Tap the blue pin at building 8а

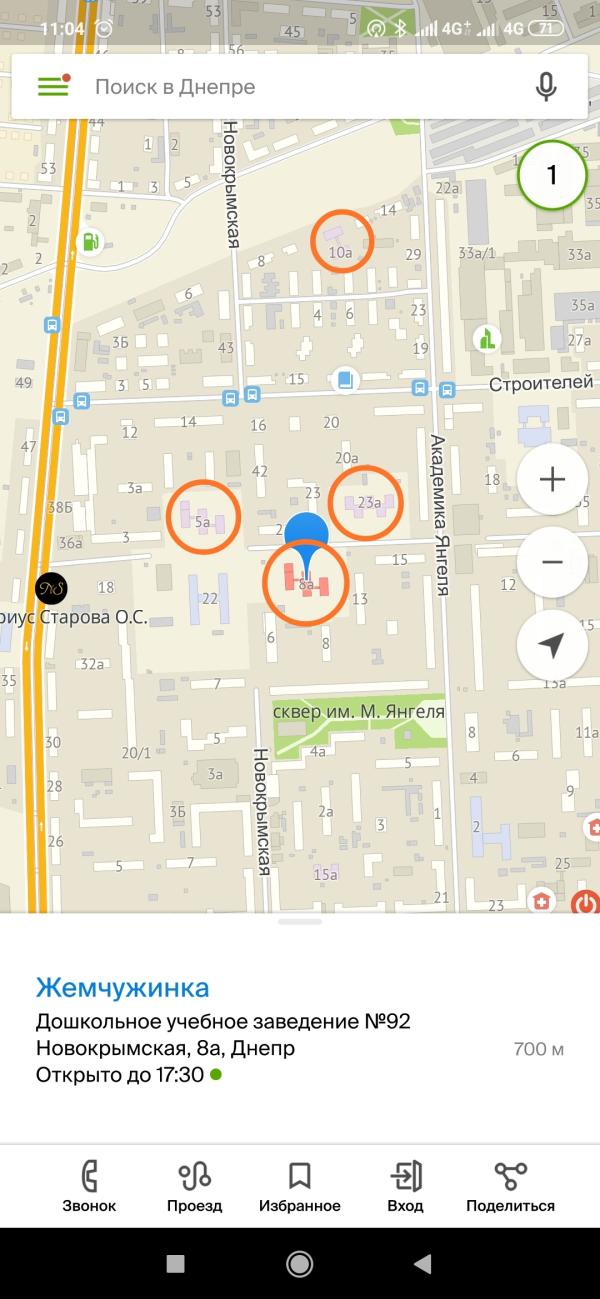coord(306,540)
